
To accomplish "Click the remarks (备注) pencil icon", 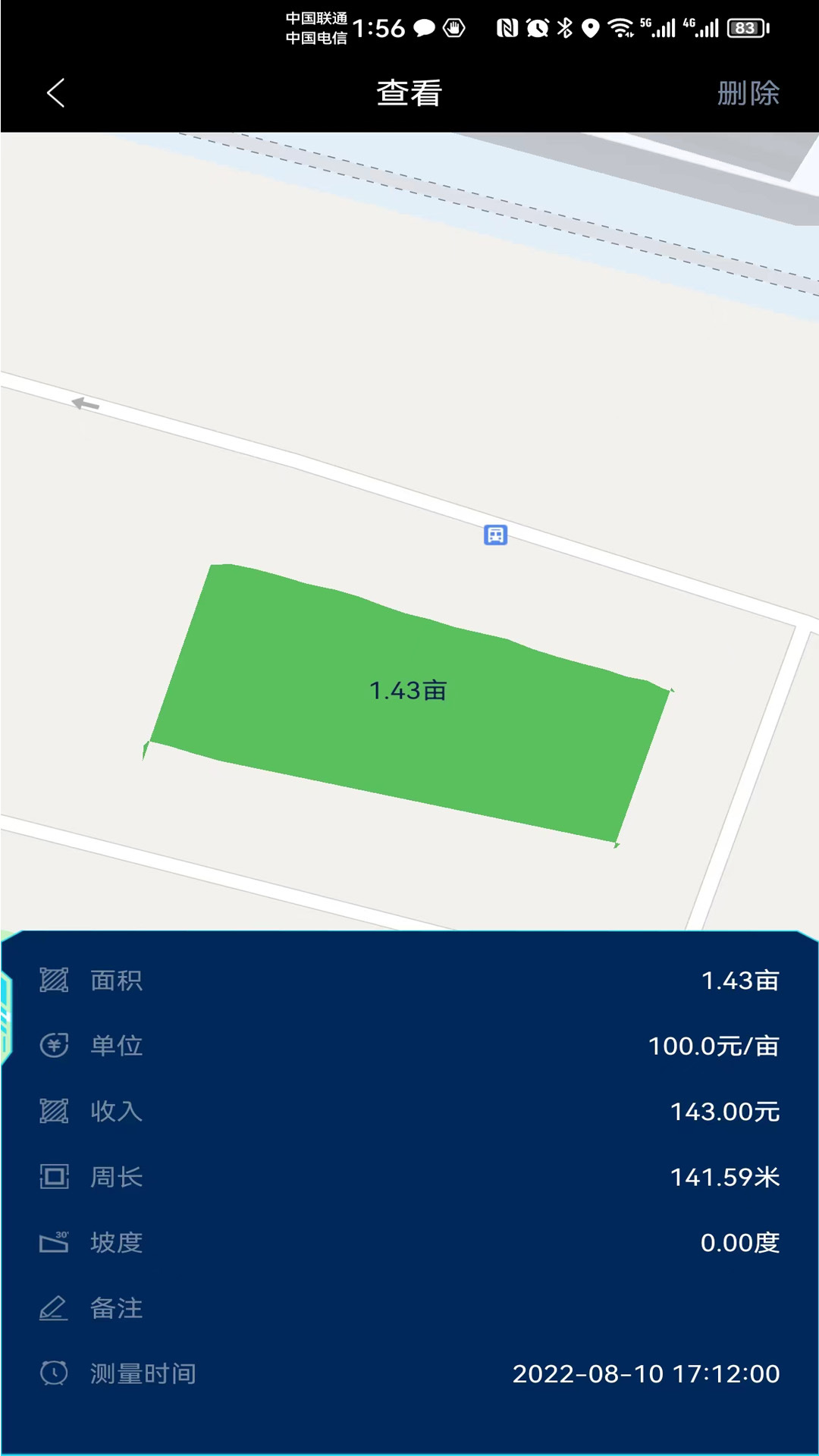I will (54, 1307).
